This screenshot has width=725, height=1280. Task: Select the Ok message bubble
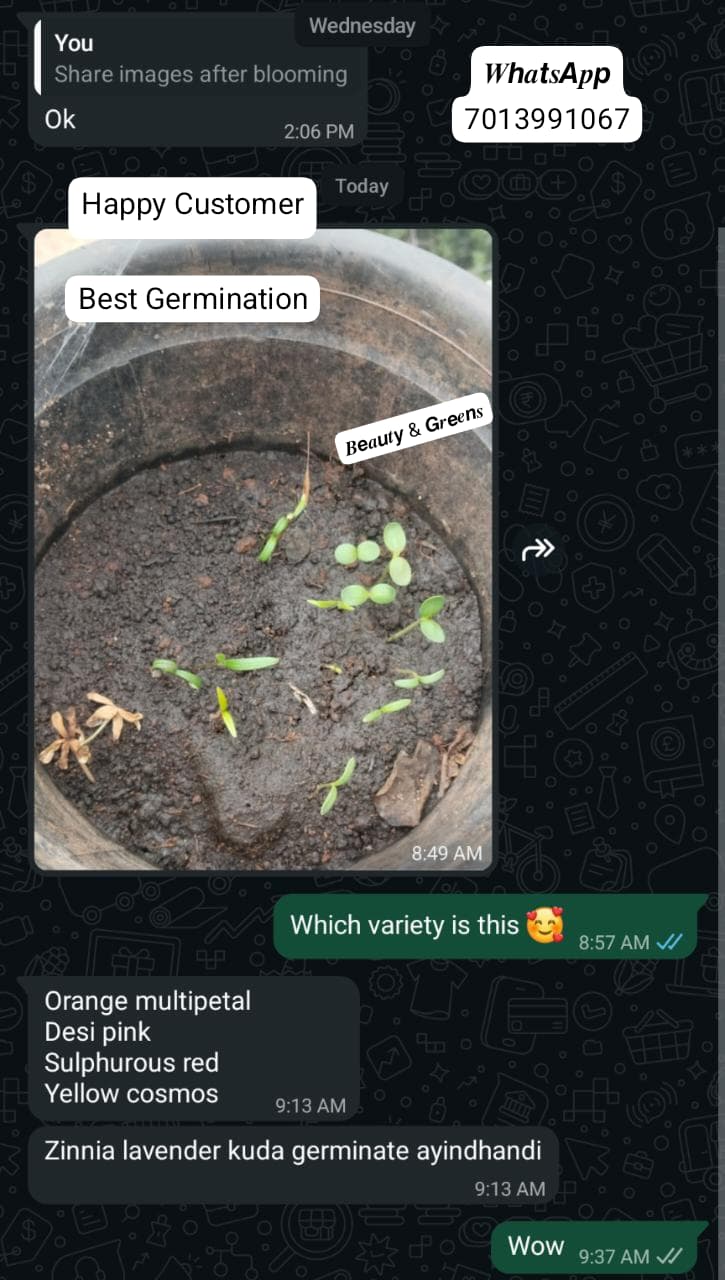click(59, 118)
